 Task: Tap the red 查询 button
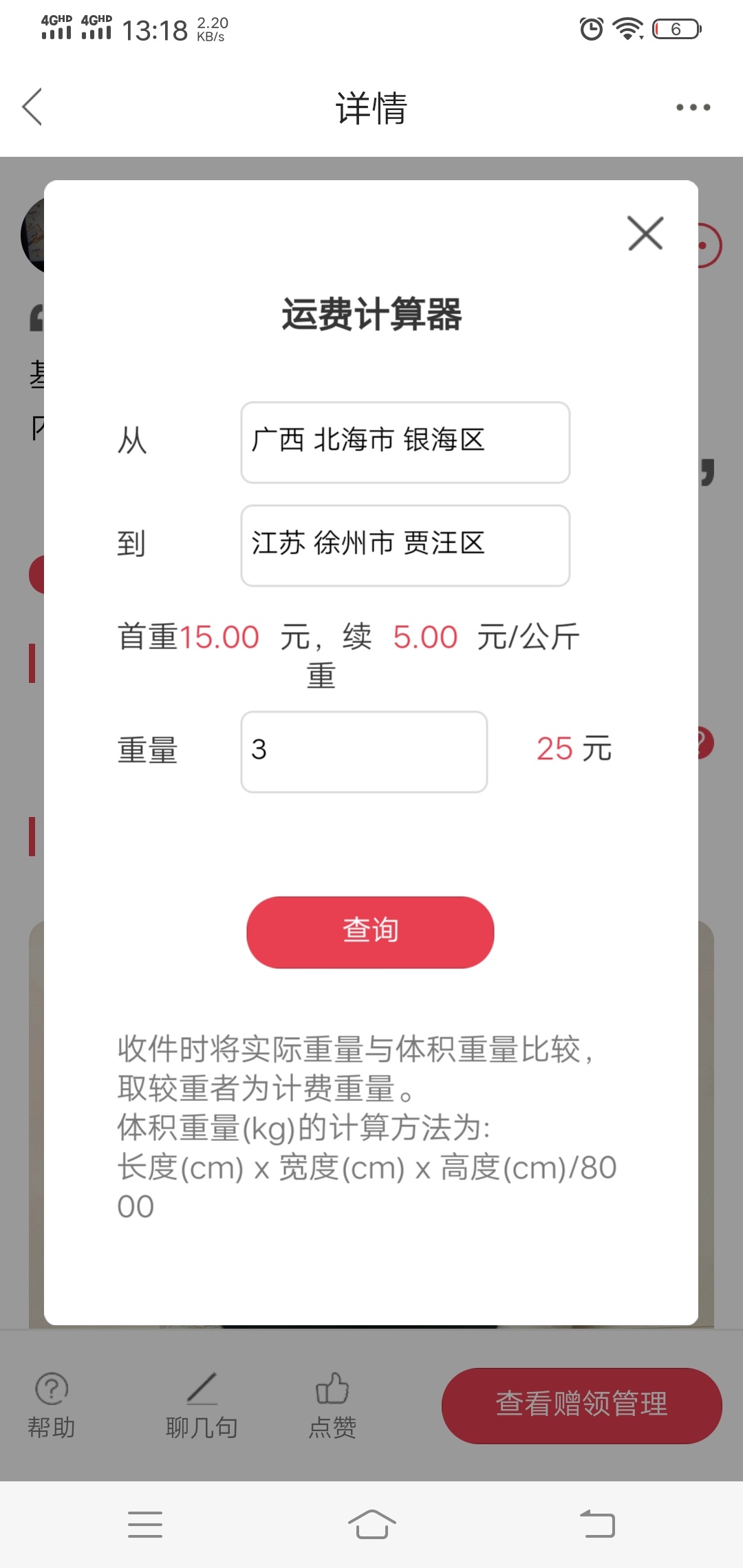pyautogui.click(x=370, y=932)
